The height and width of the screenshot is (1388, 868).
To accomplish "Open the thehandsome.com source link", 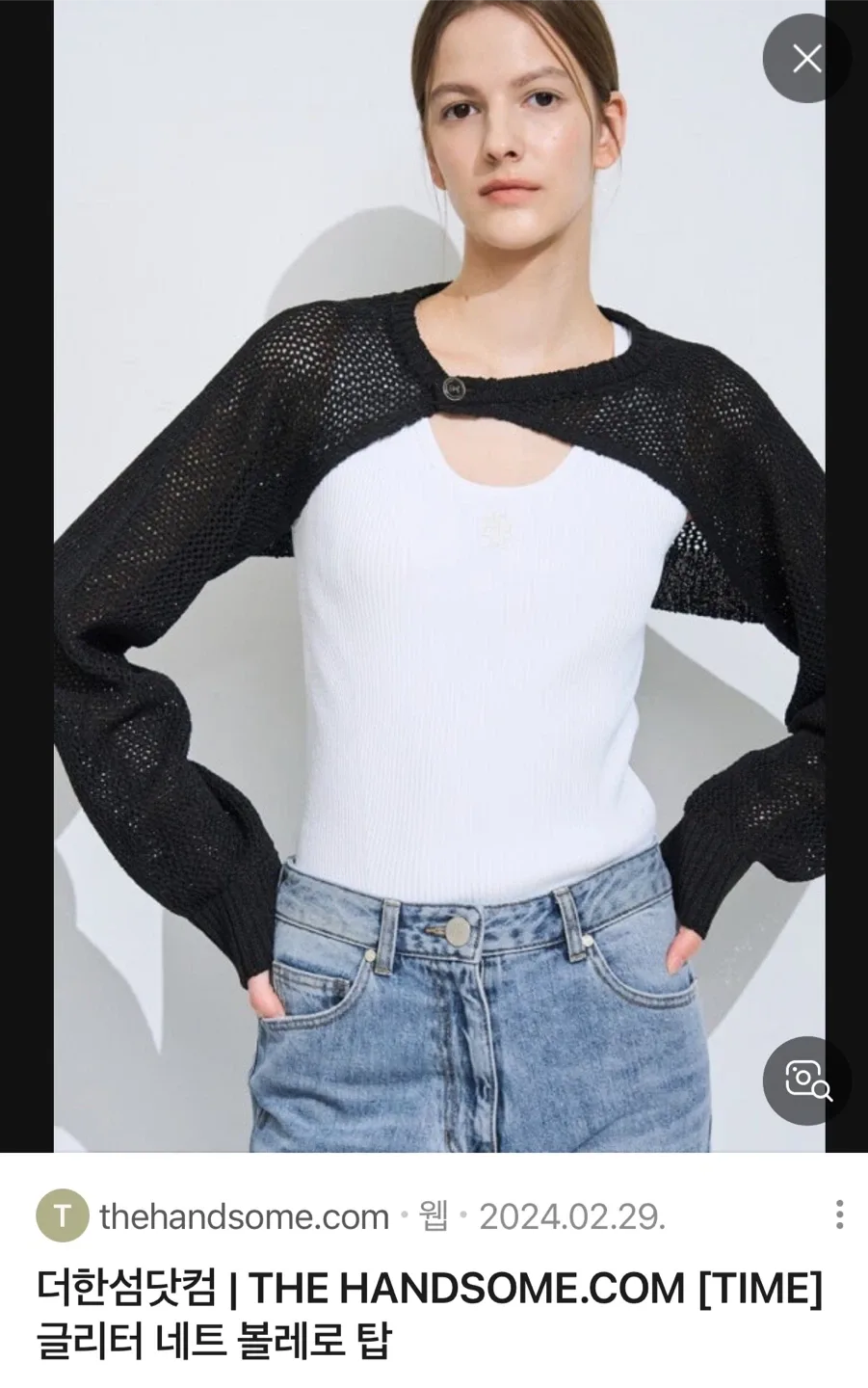I will 244,1216.
